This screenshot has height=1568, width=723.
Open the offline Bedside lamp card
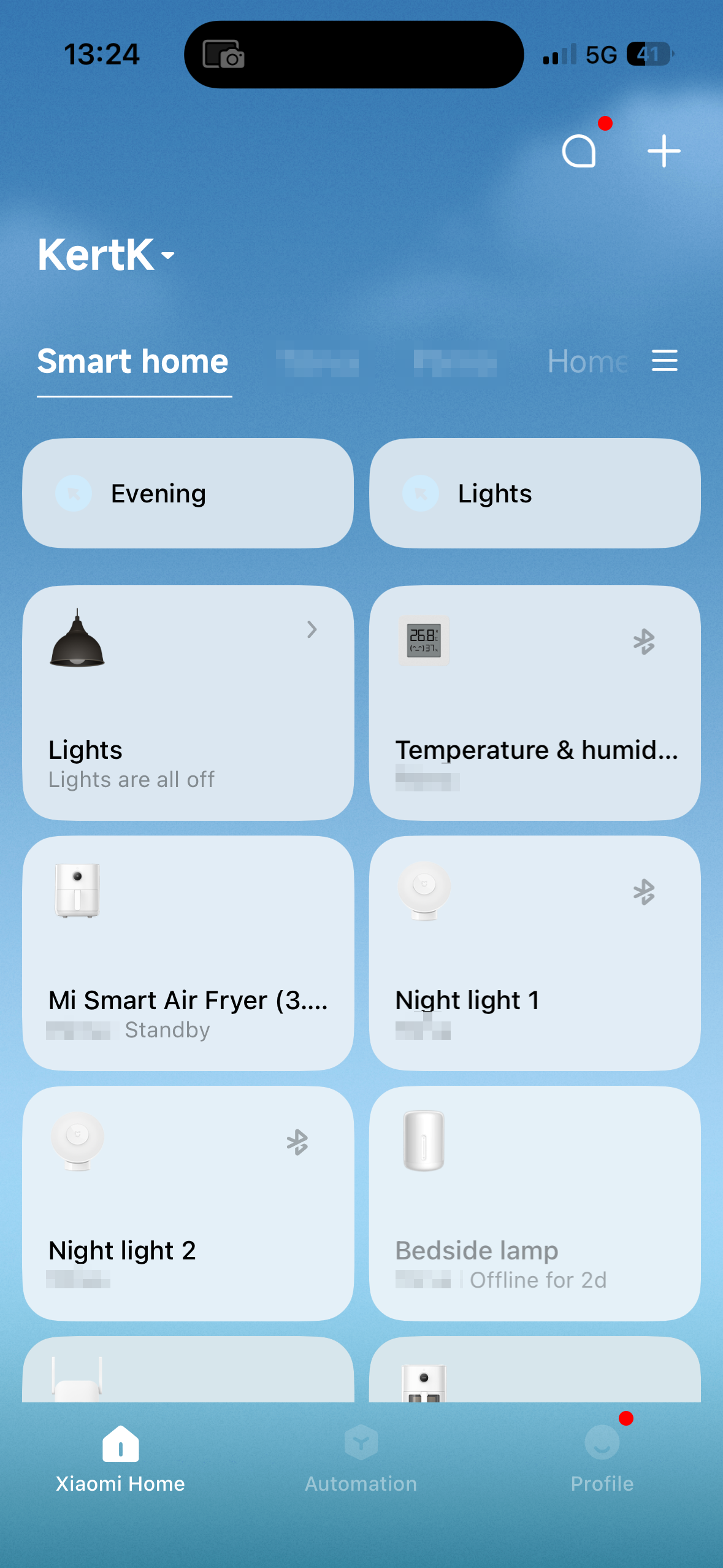pyautogui.click(x=535, y=1203)
